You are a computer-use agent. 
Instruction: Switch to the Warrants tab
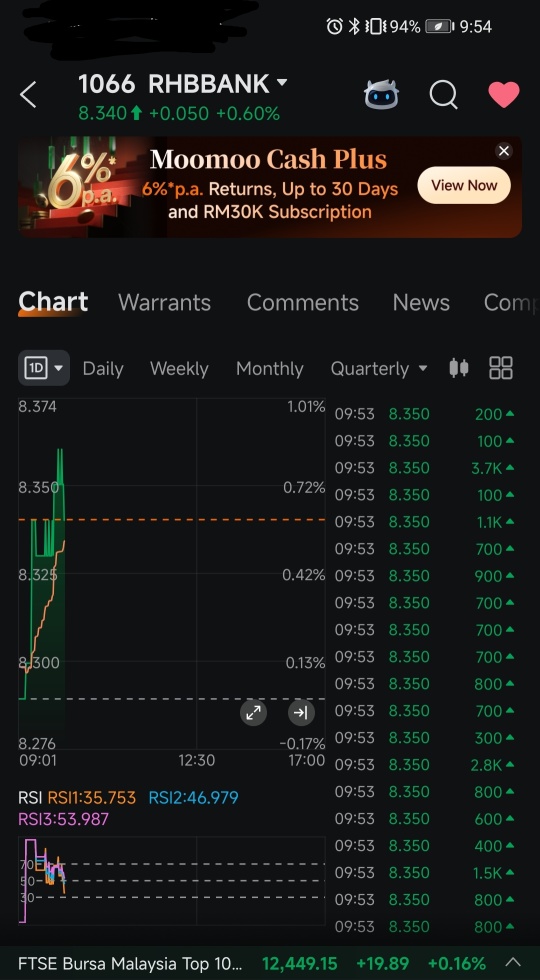(164, 302)
